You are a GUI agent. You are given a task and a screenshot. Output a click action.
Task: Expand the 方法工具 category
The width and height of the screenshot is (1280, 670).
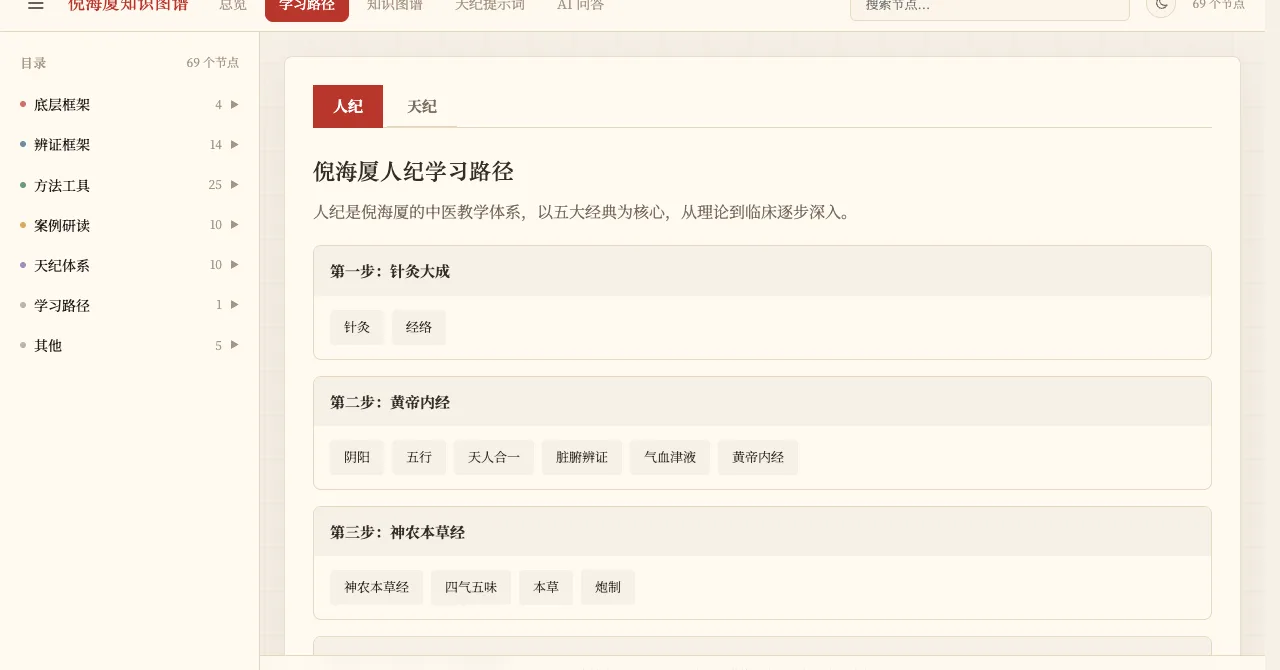click(x=130, y=185)
